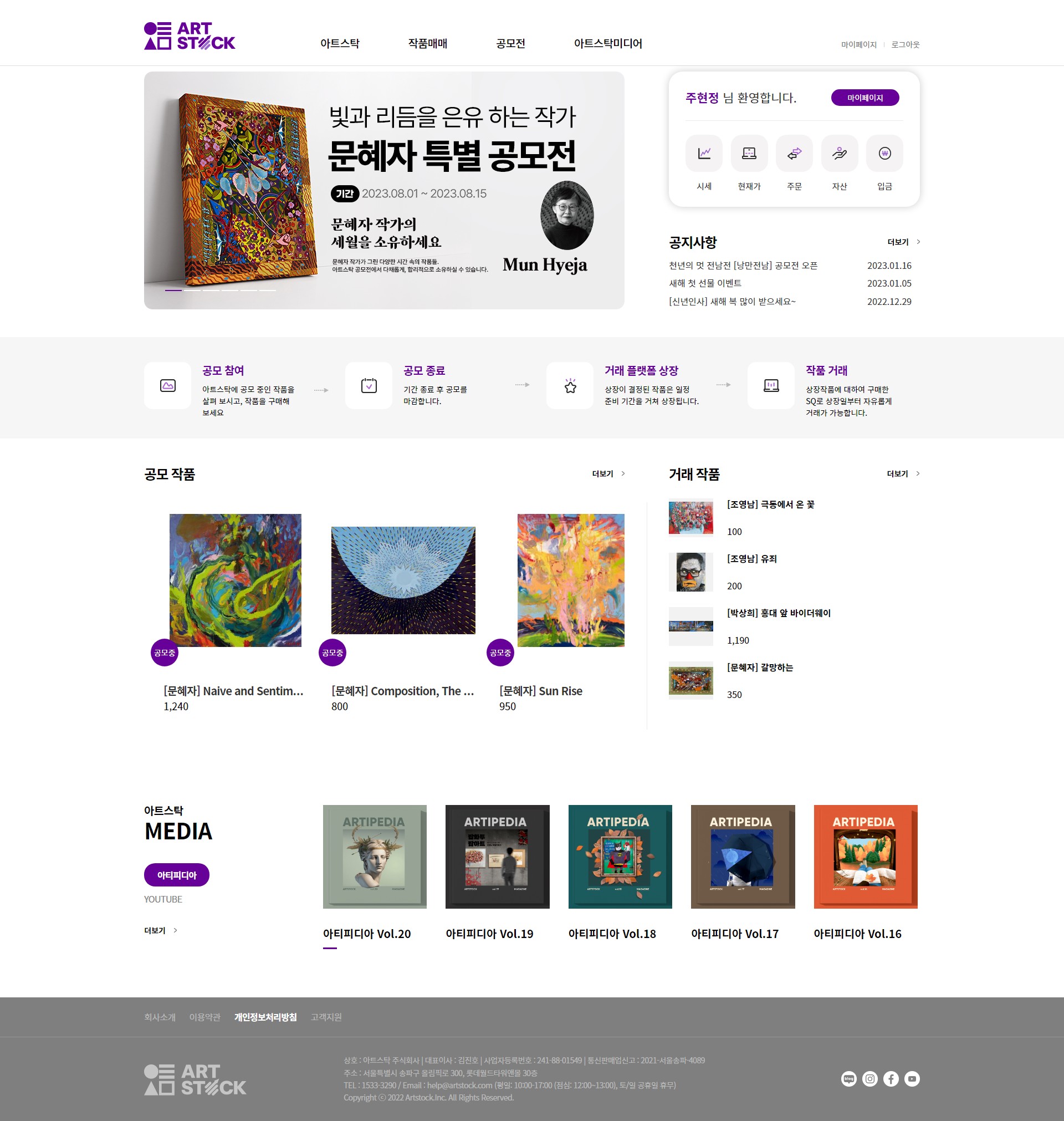
Task: Select the 아티피디아 media button
Action: point(176,875)
